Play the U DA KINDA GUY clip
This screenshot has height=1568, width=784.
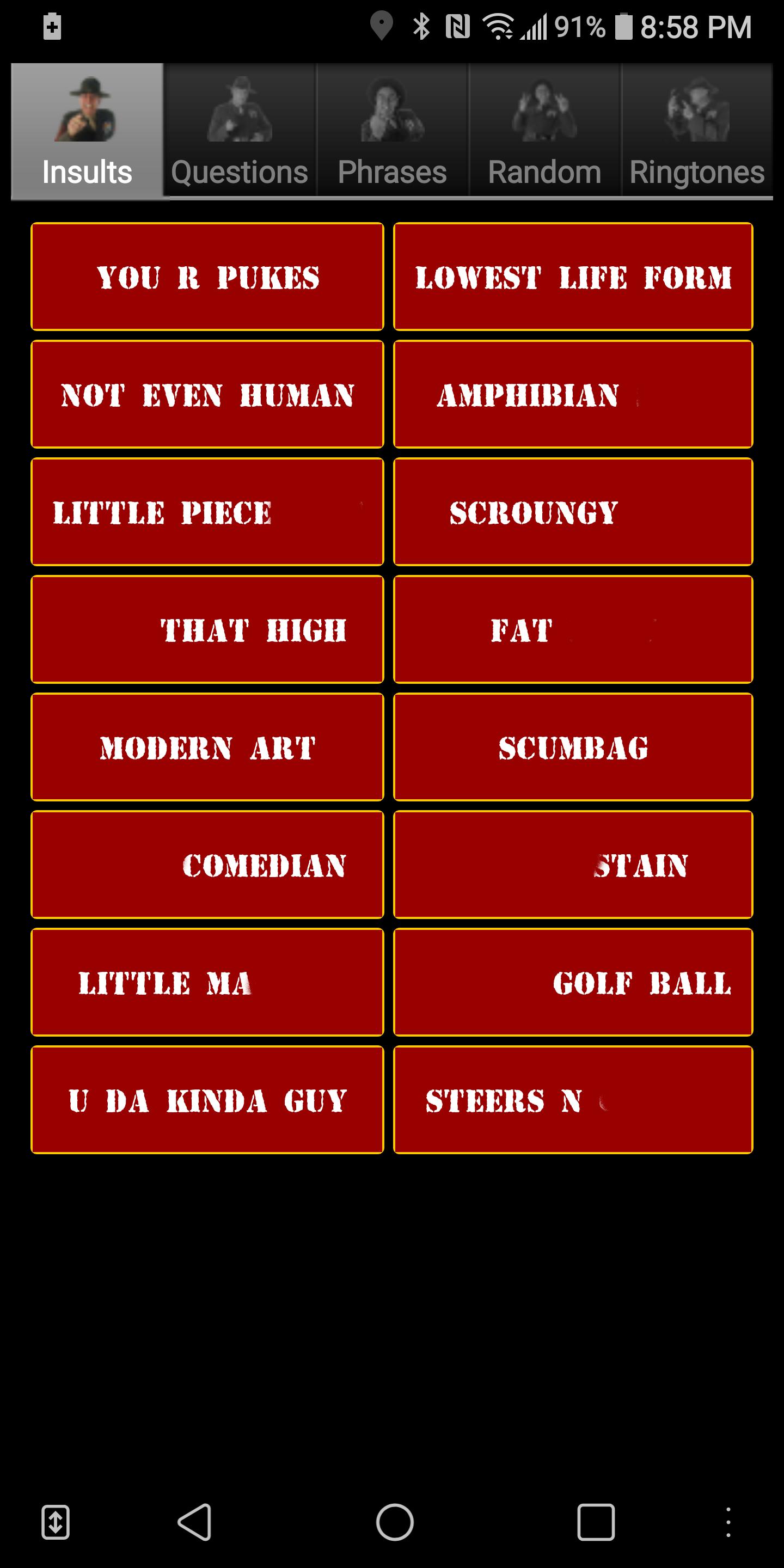(207, 1099)
